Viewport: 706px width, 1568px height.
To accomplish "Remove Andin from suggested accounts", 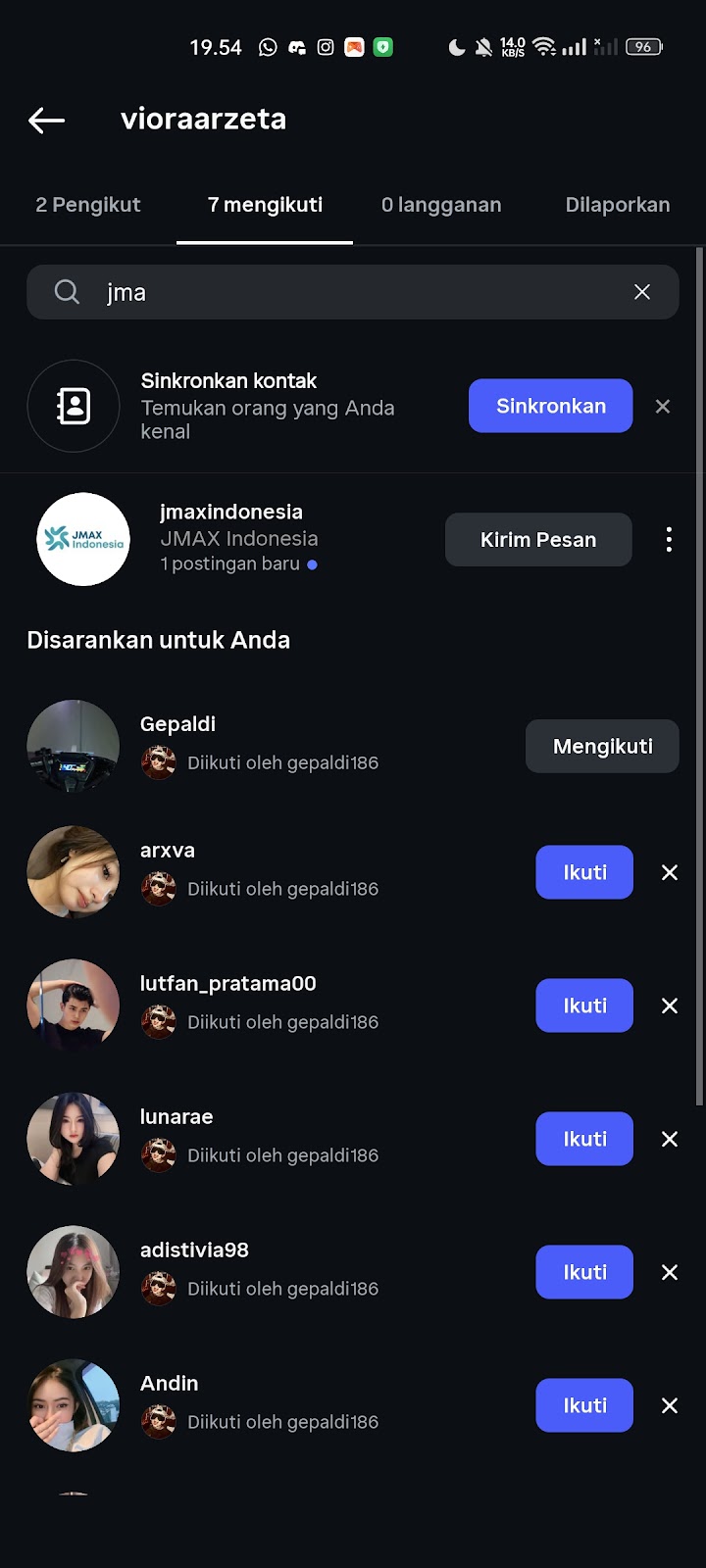I will [x=670, y=1405].
